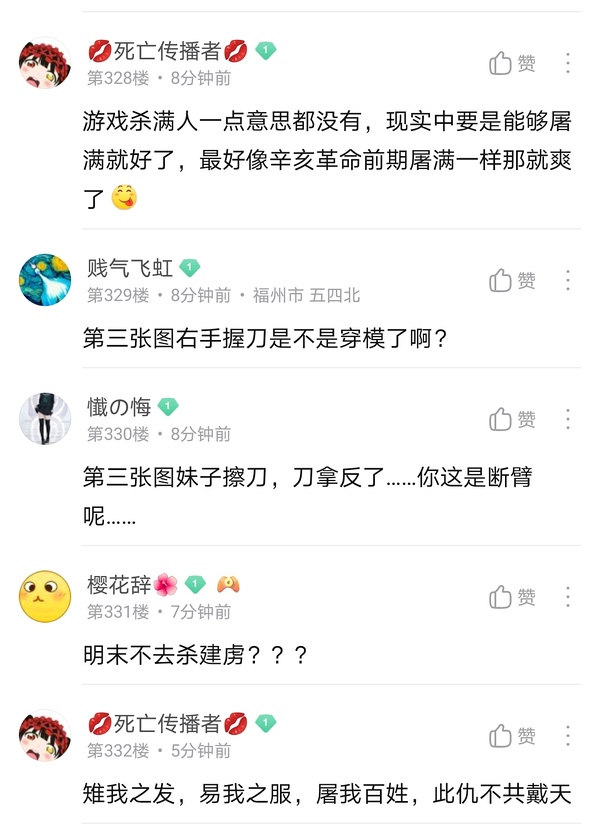Open more options for 樱花辞's comment

(568, 597)
